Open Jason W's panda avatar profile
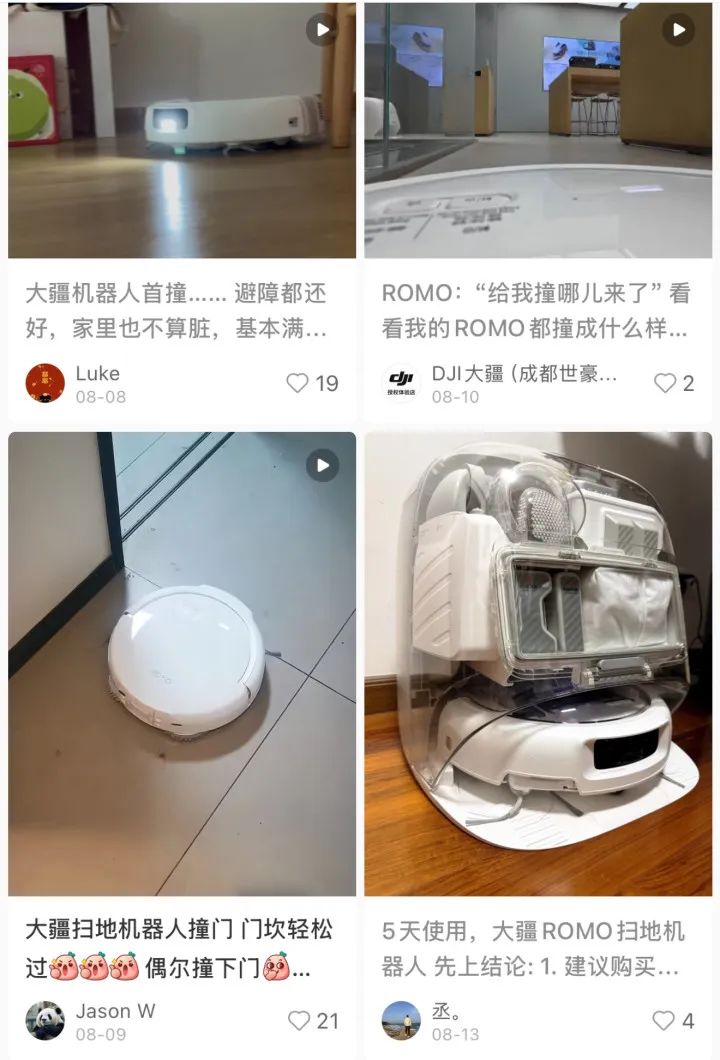Screen dimensions: 720x1060 point(45,1020)
